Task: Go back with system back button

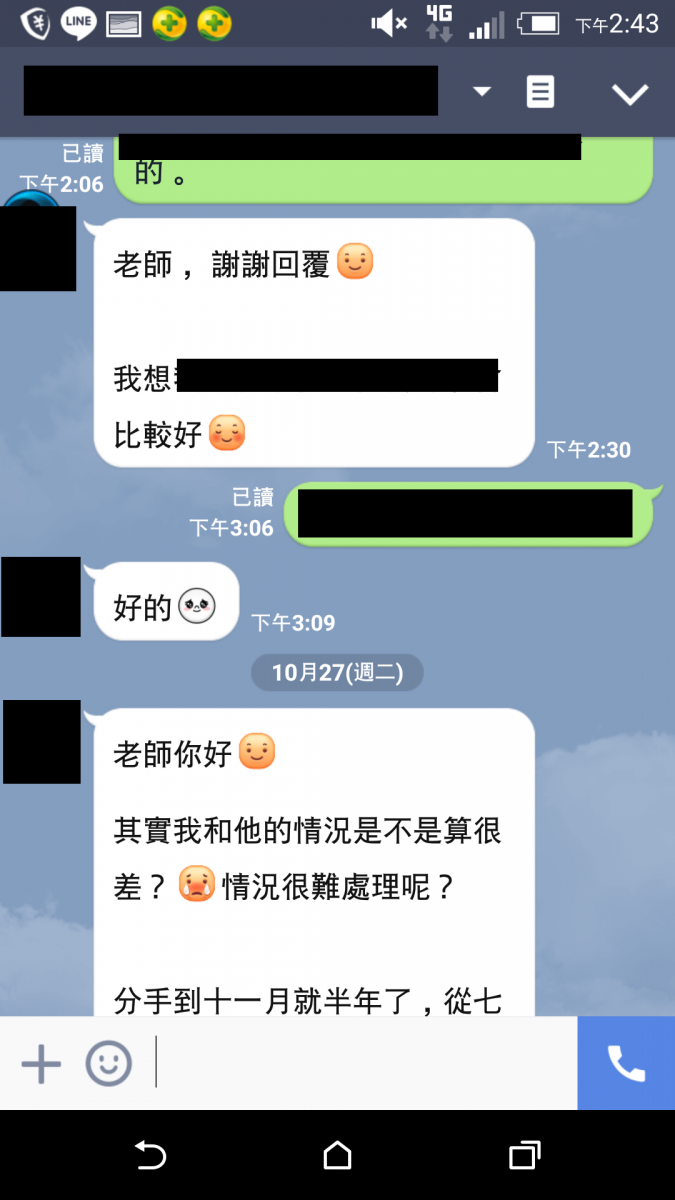Action: coord(150,1156)
